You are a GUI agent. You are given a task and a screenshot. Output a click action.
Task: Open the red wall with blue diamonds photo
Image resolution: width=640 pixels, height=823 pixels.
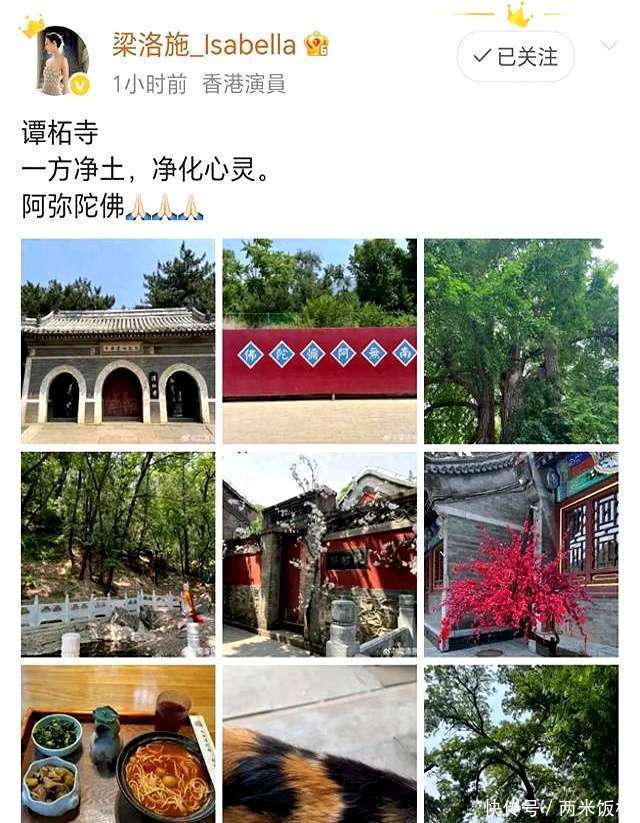tap(320, 341)
